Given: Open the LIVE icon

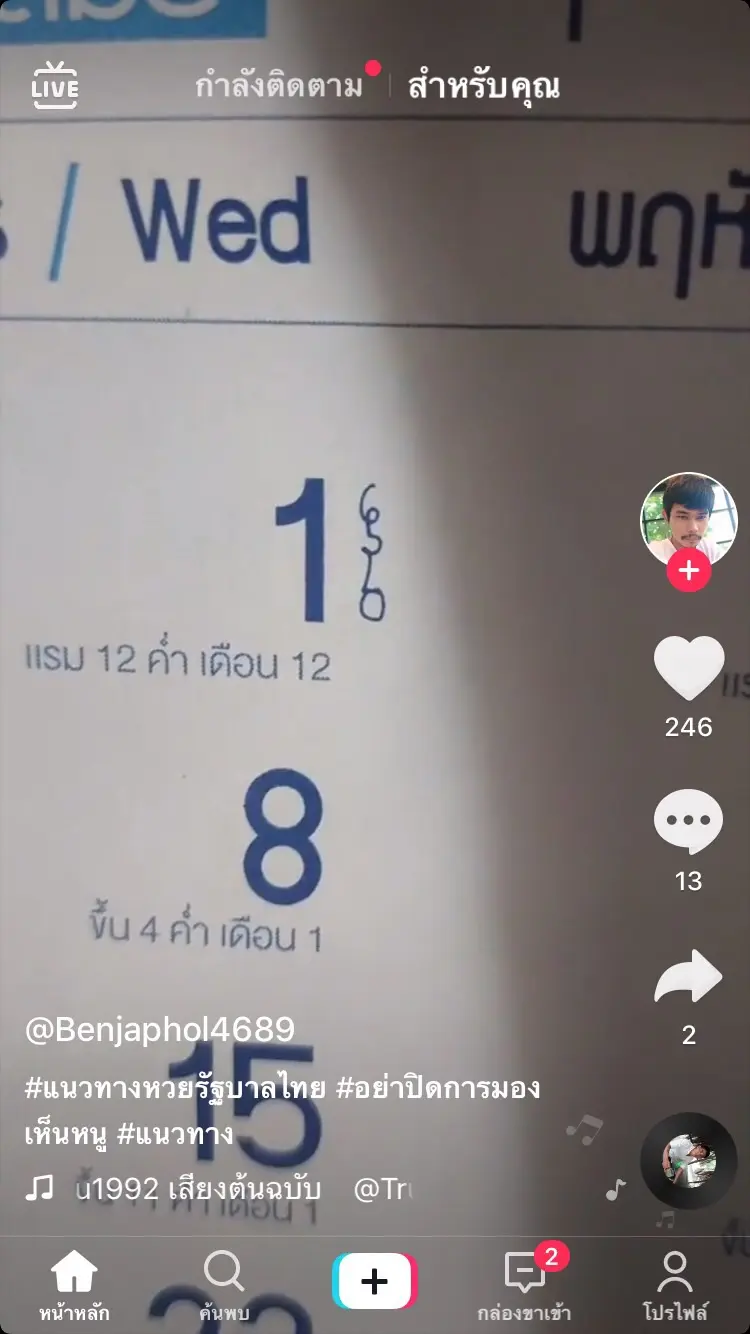Looking at the screenshot, I should click(x=55, y=86).
